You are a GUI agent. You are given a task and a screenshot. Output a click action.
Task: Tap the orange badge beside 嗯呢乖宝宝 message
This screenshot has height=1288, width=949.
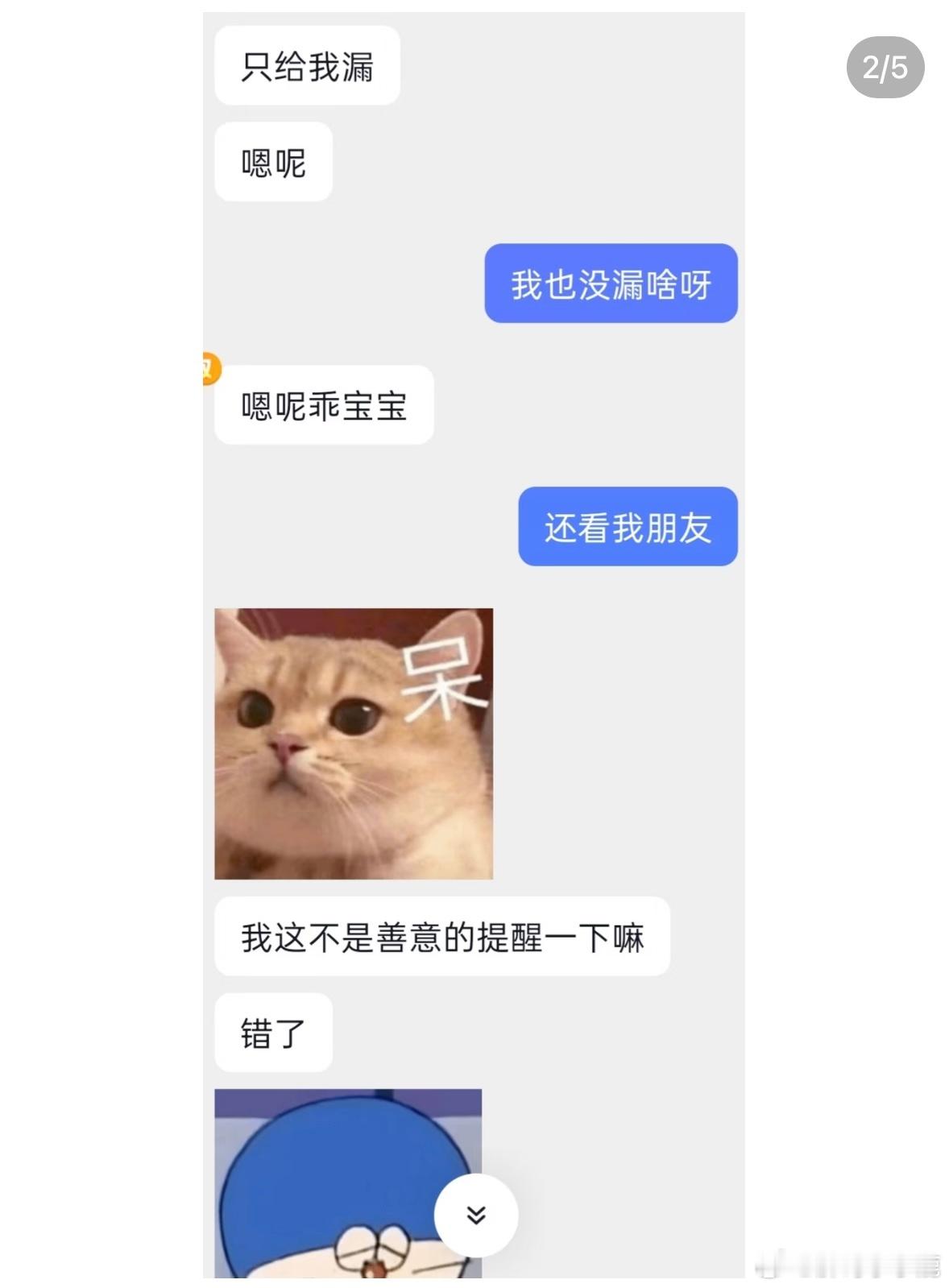pyautogui.click(x=207, y=368)
